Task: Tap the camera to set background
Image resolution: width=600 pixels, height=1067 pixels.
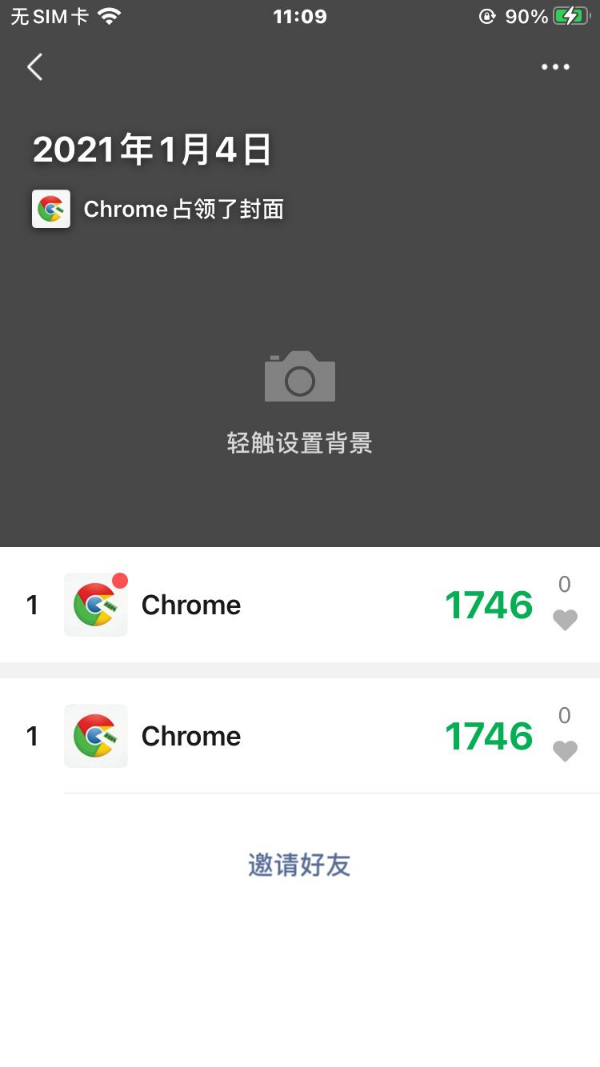Action: (x=299, y=376)
